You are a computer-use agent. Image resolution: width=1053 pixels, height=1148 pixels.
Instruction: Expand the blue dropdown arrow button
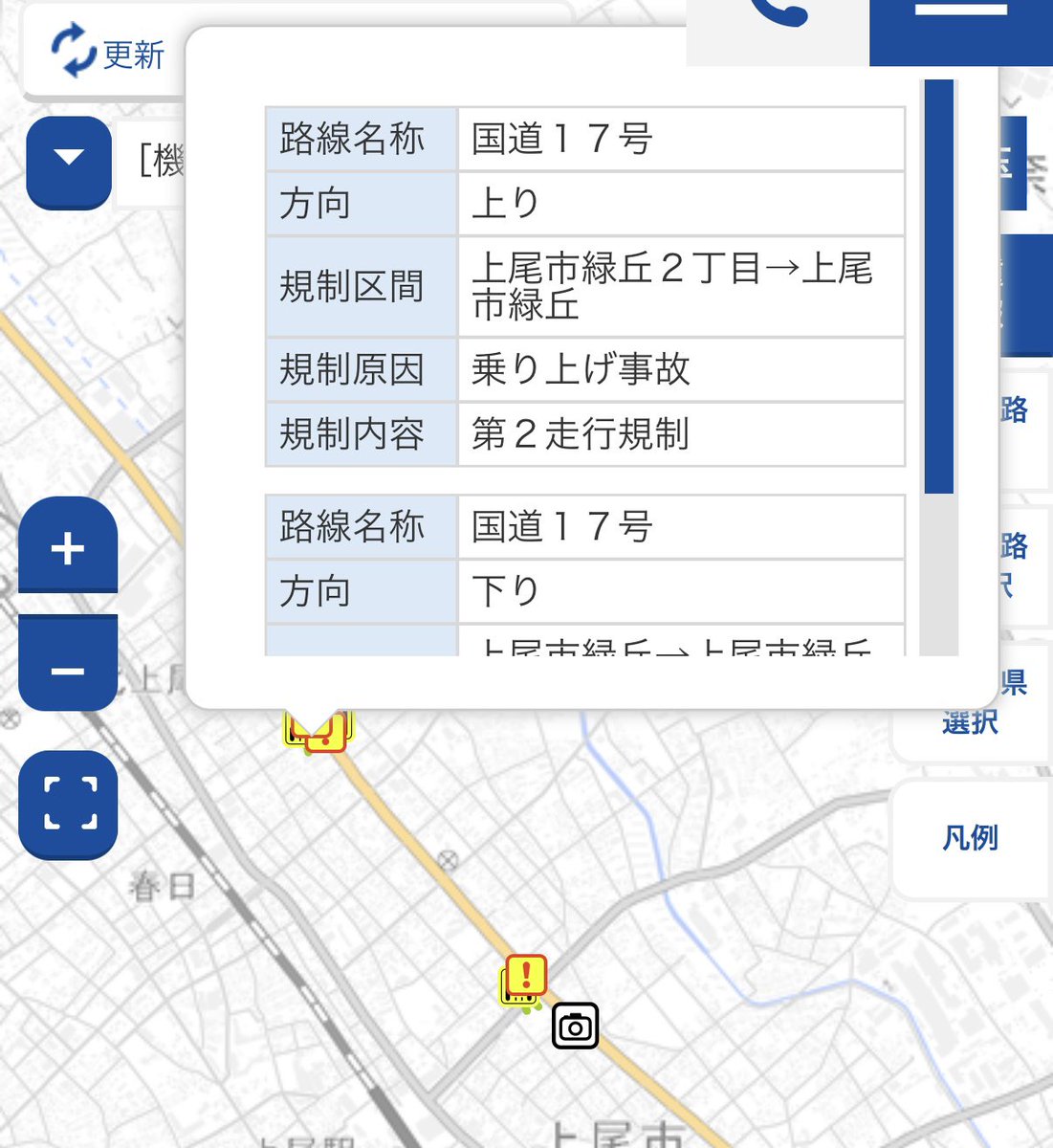tap(69, 162)
